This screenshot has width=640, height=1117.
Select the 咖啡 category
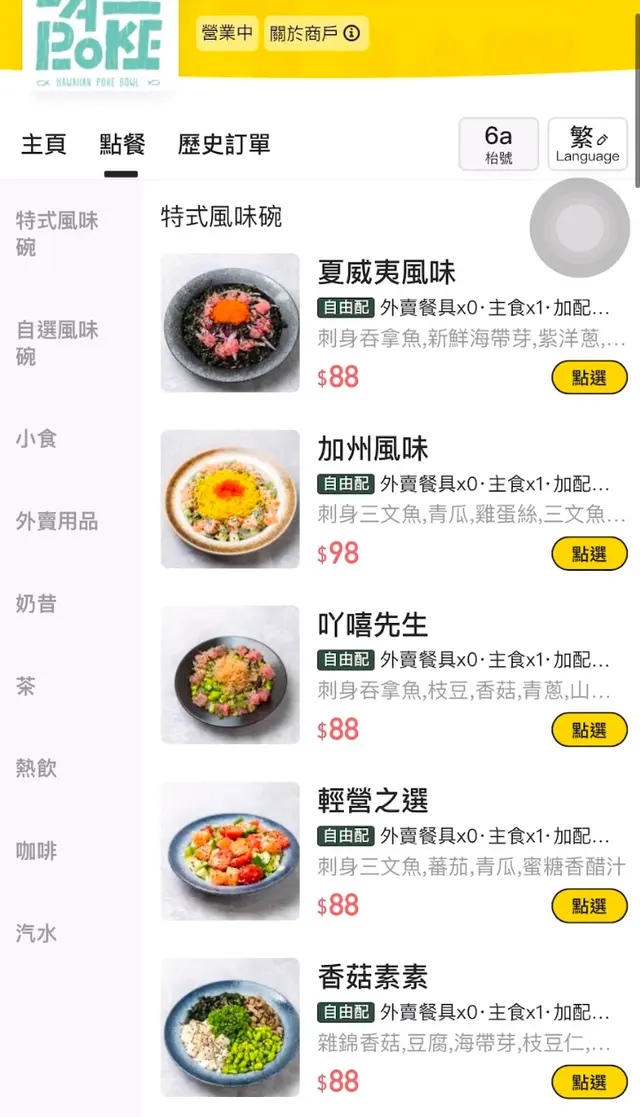coord(36,851)
